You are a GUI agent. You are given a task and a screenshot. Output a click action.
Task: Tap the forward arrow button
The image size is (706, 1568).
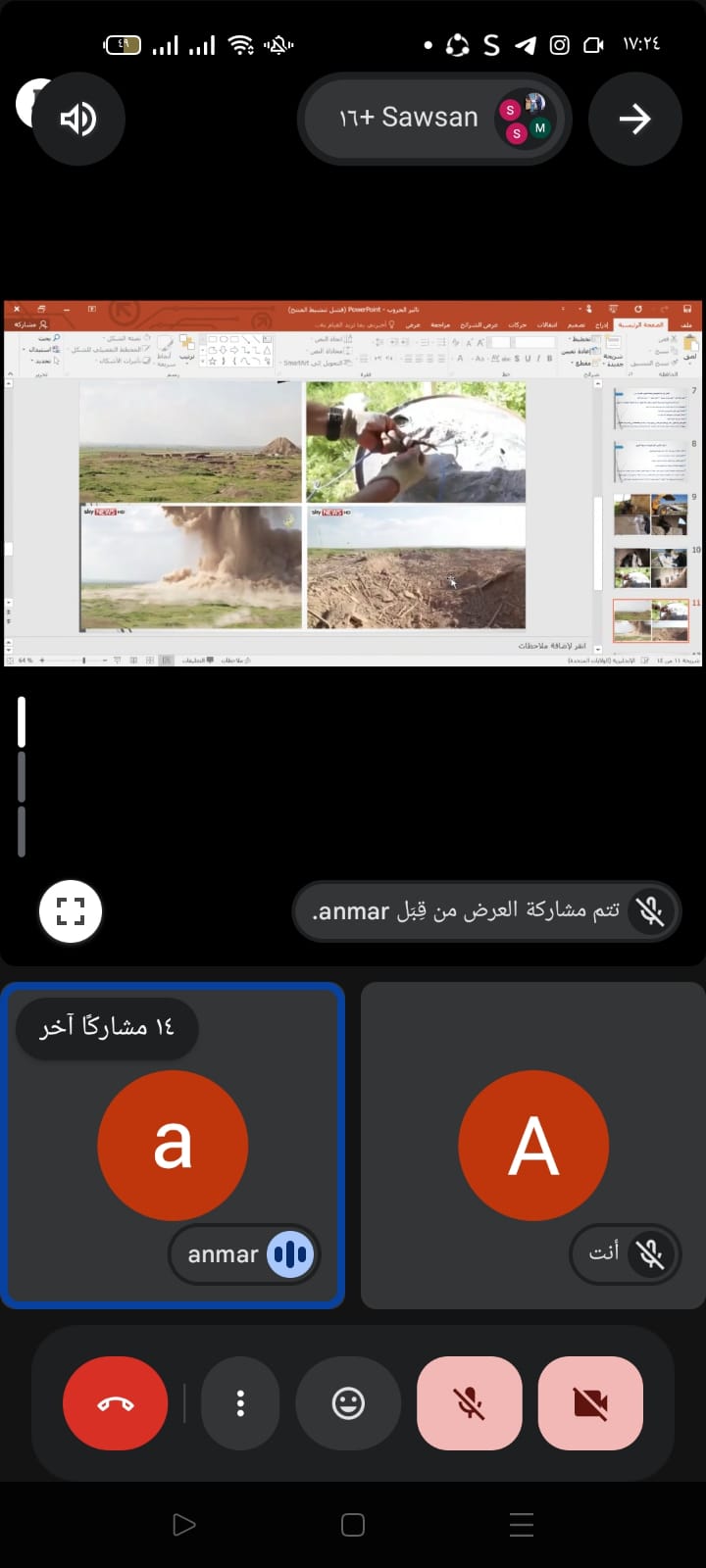[x=634, y=120]
